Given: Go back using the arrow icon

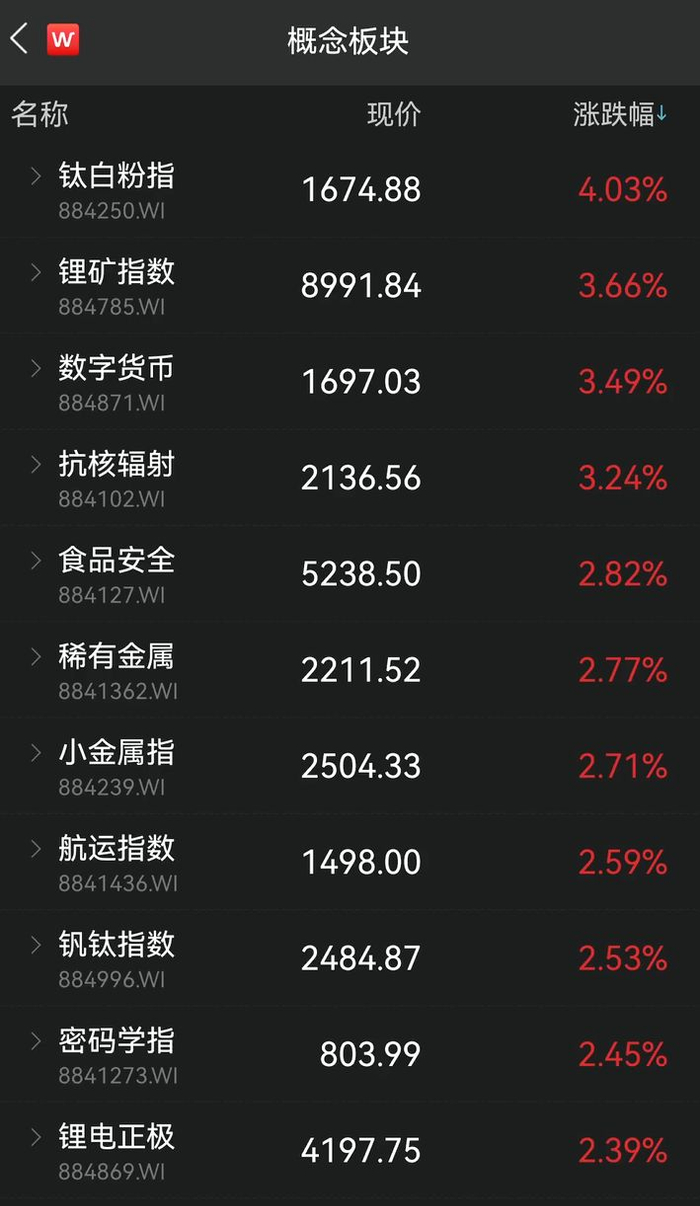Looking at the screenshot, I should (19, 40).
